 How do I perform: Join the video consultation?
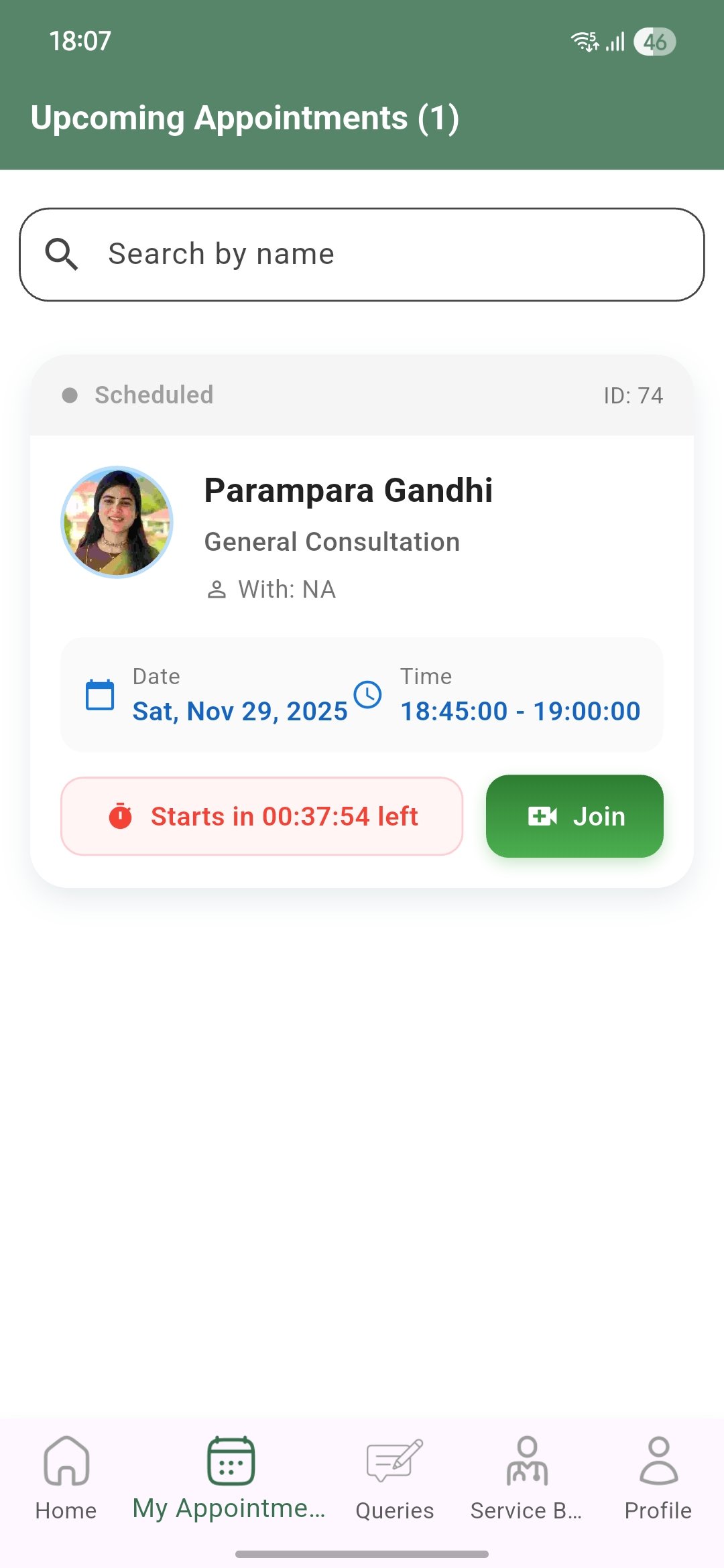(575, 816)
